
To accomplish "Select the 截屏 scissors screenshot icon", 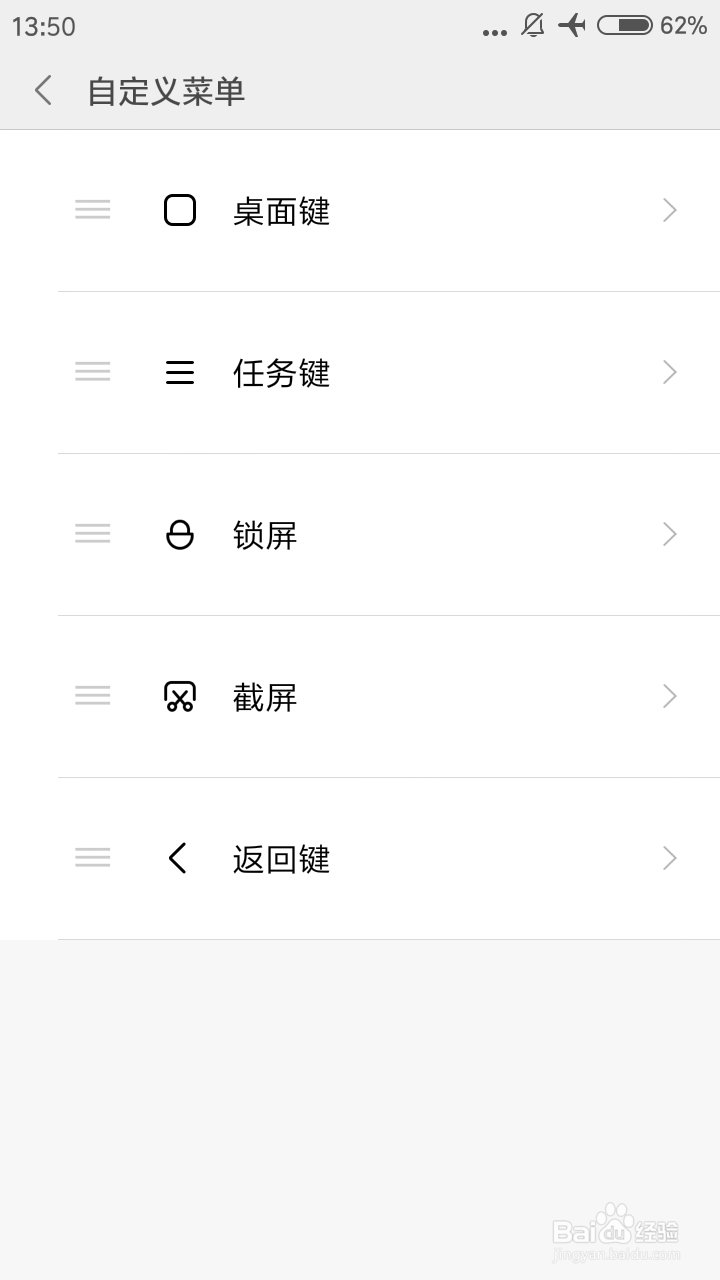I will coord(180,696).
